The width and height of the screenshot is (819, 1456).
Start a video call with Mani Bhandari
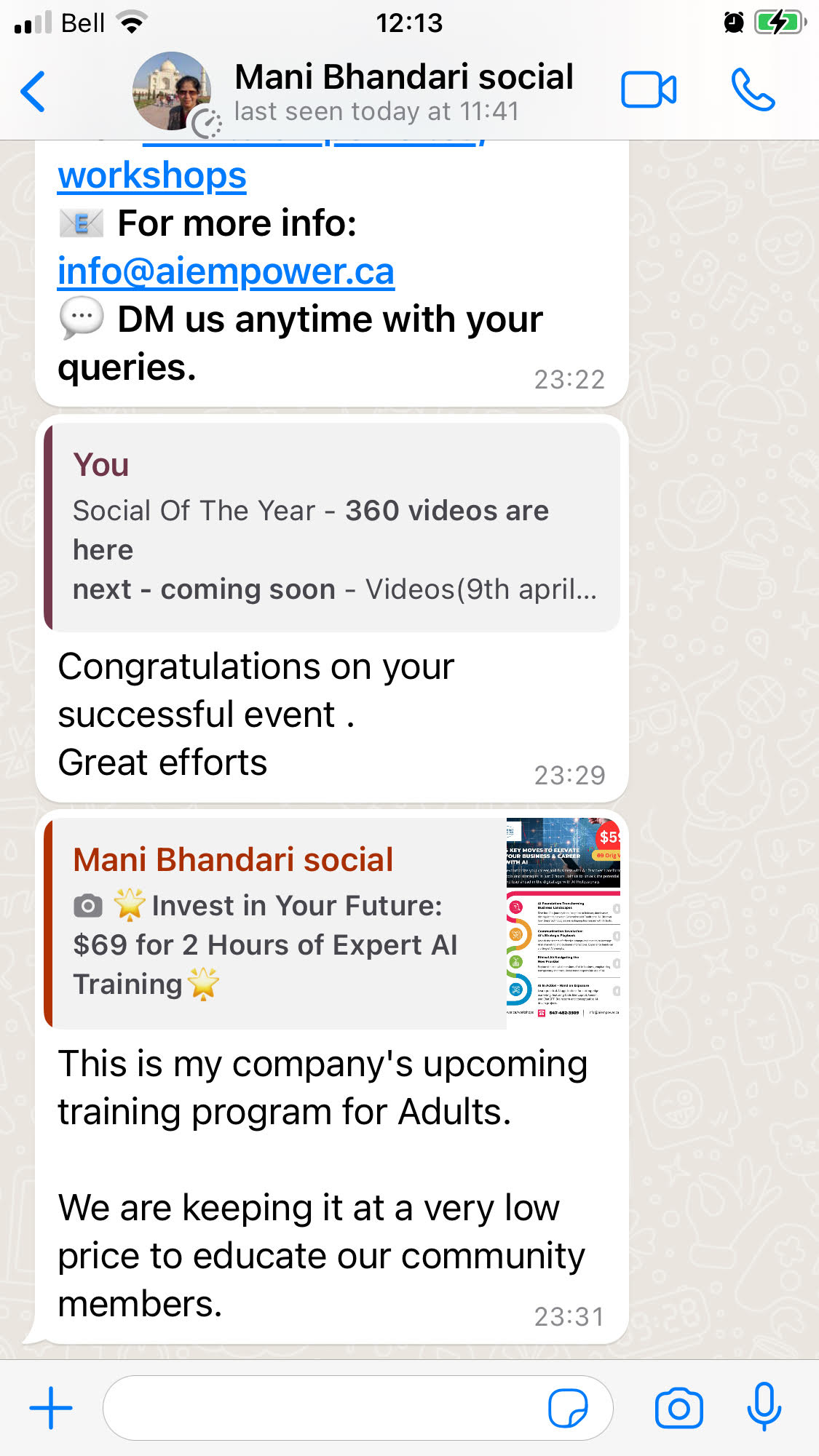[x=648, y=91]
